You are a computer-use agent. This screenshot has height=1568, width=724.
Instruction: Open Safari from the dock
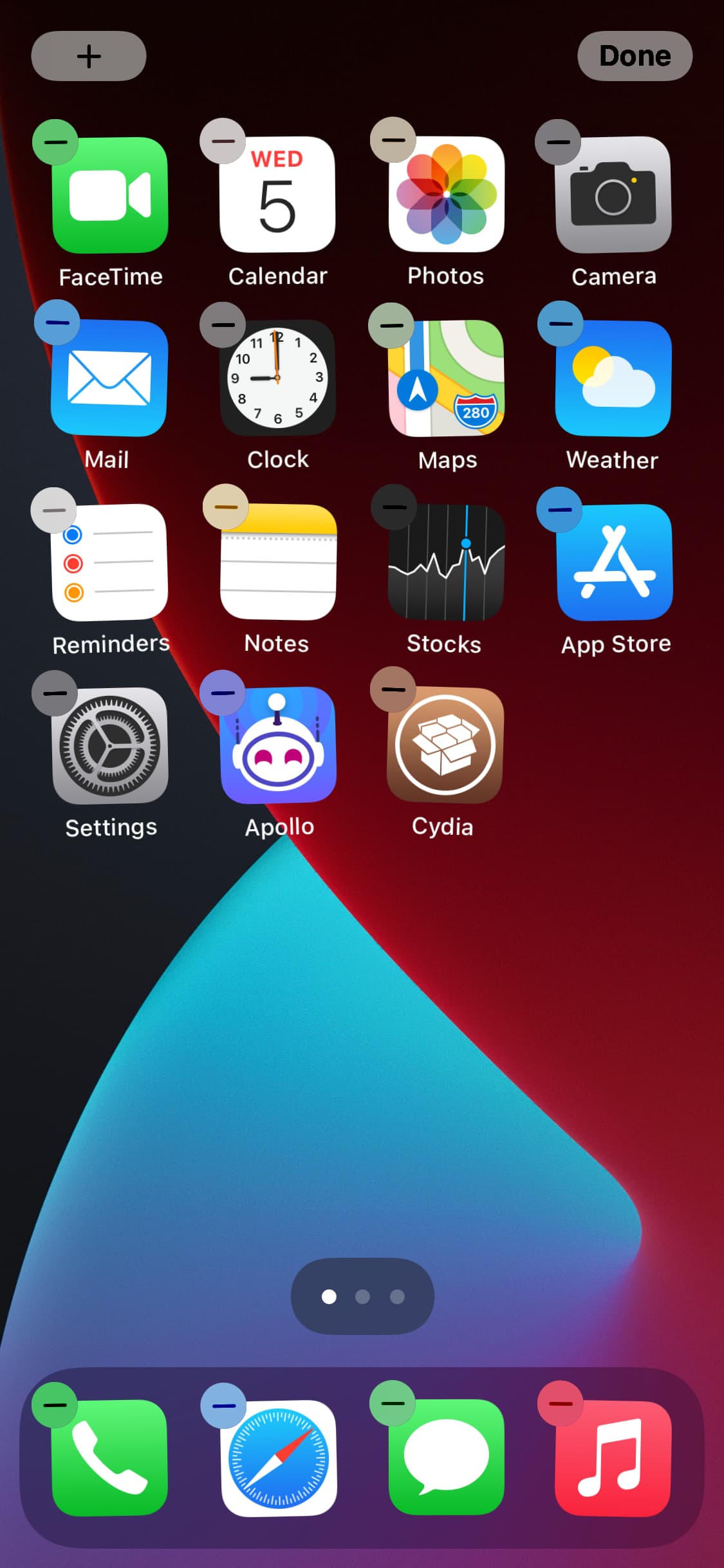(x=279, y=1458)
